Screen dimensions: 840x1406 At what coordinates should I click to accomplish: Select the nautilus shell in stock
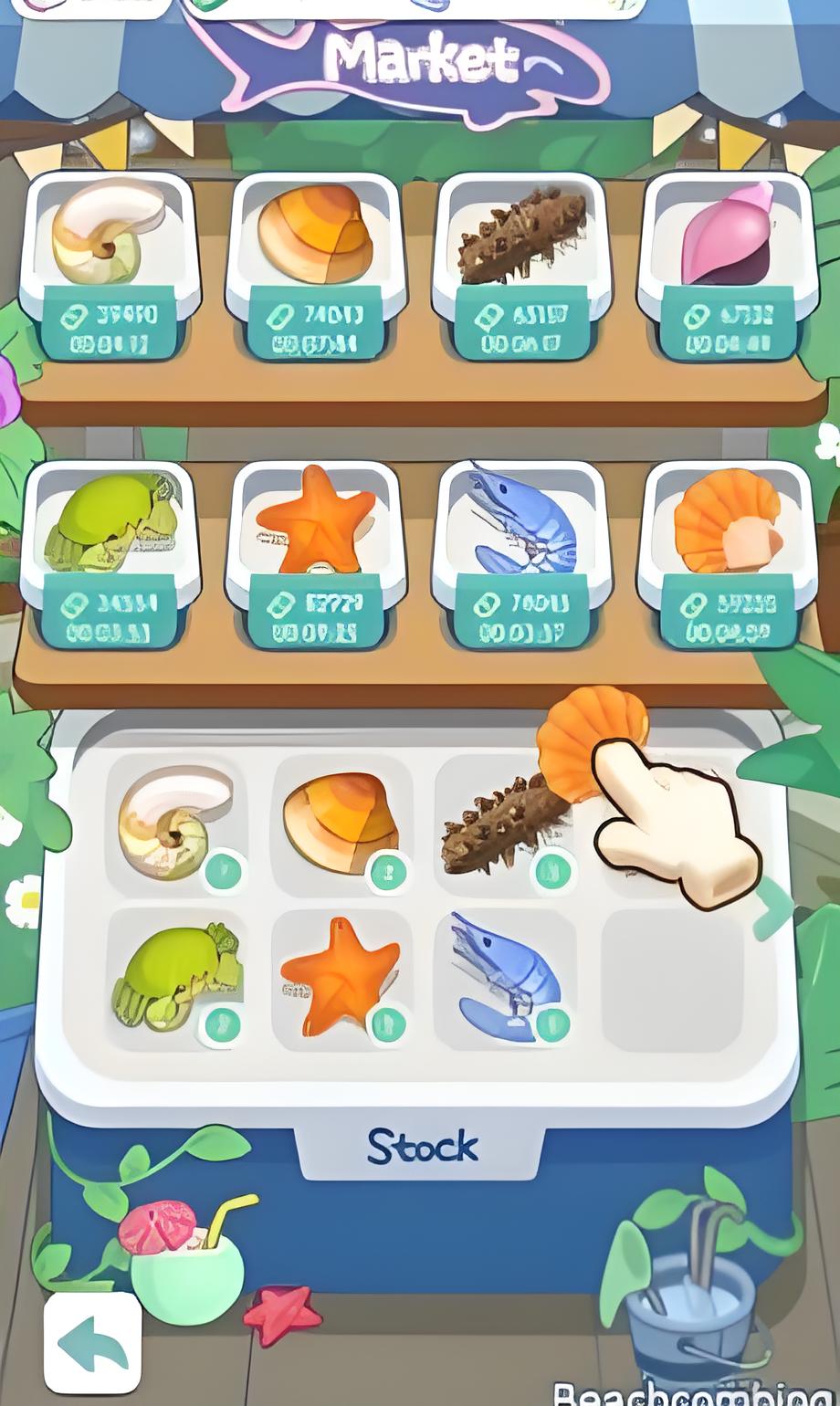(x=176, y=825)
